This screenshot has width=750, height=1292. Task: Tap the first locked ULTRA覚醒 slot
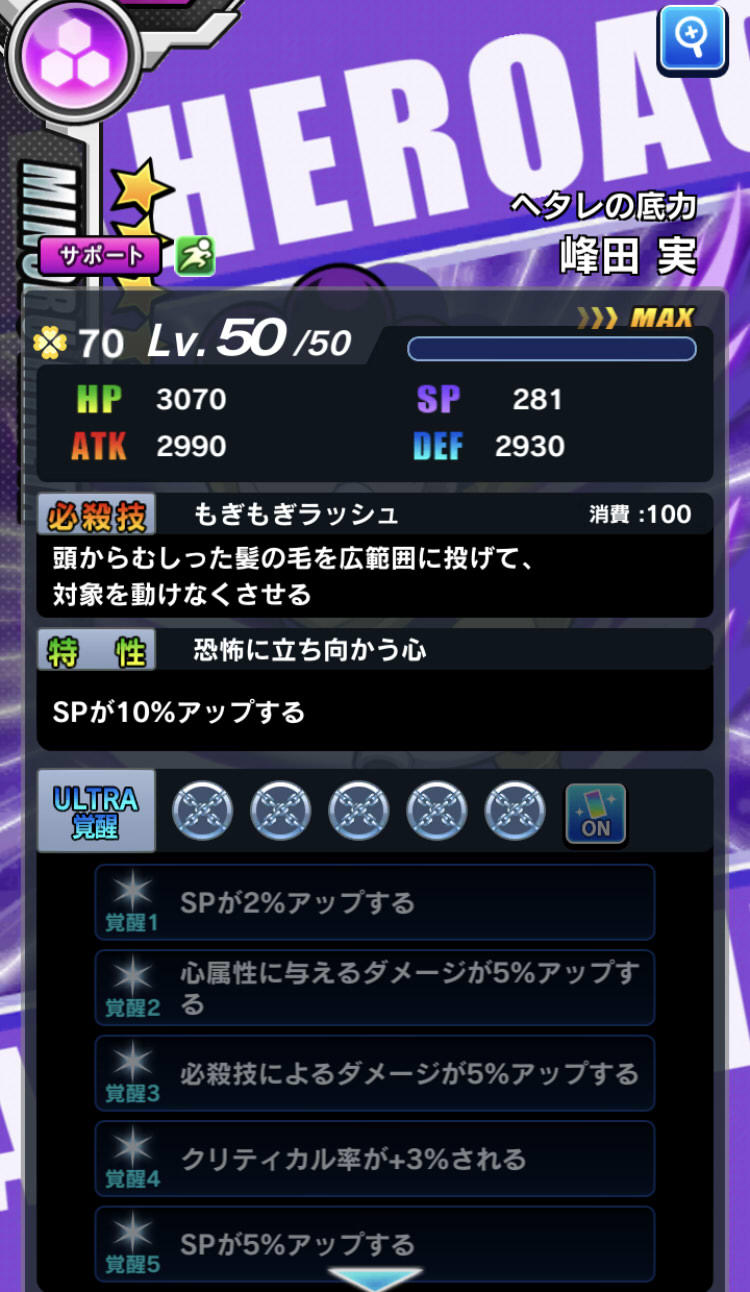(x=202, y=811)
